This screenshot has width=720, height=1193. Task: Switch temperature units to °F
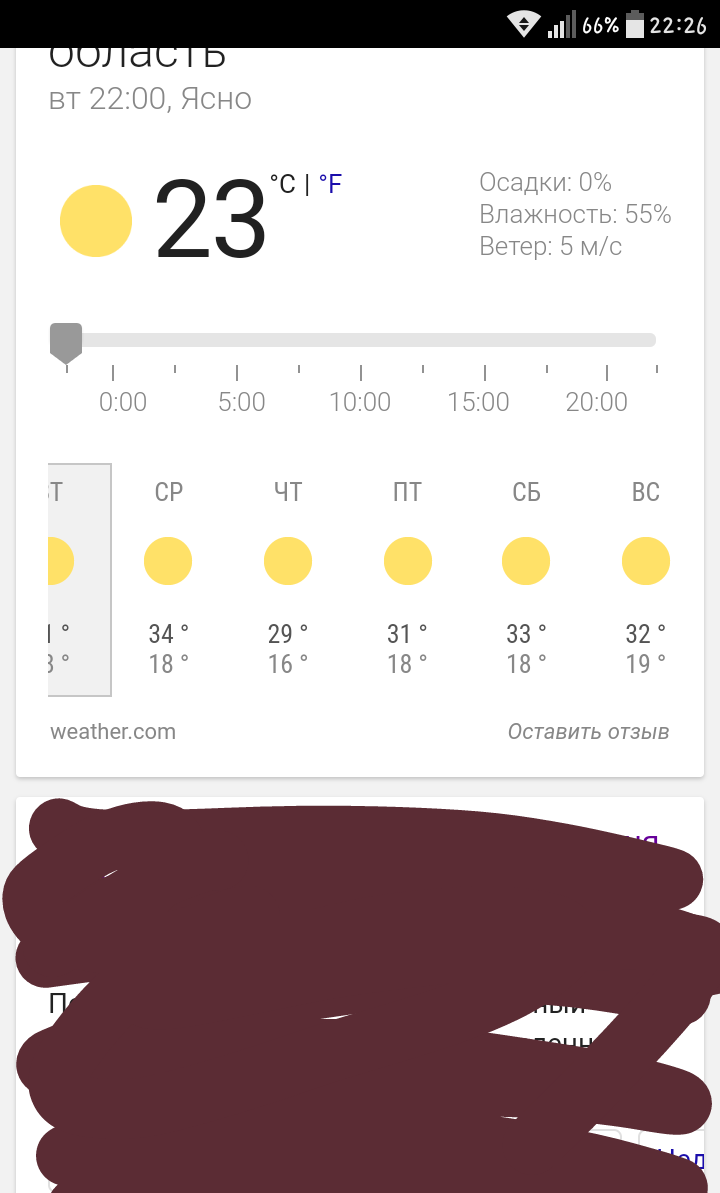(330, 185)
